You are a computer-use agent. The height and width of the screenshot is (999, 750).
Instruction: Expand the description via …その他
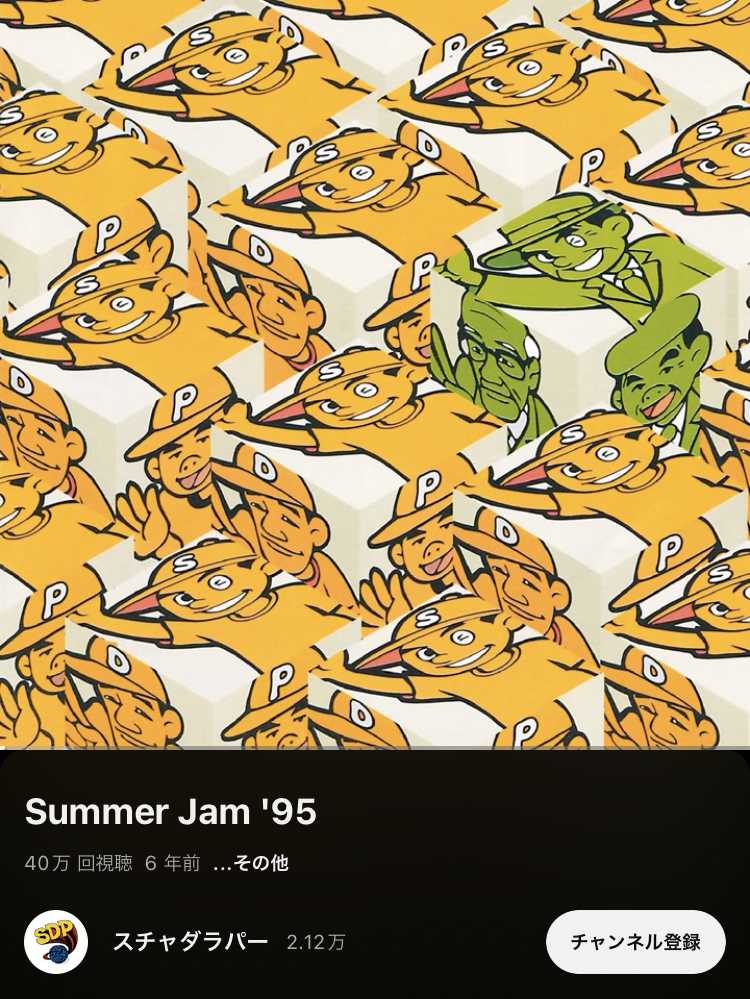pos(251,863)
